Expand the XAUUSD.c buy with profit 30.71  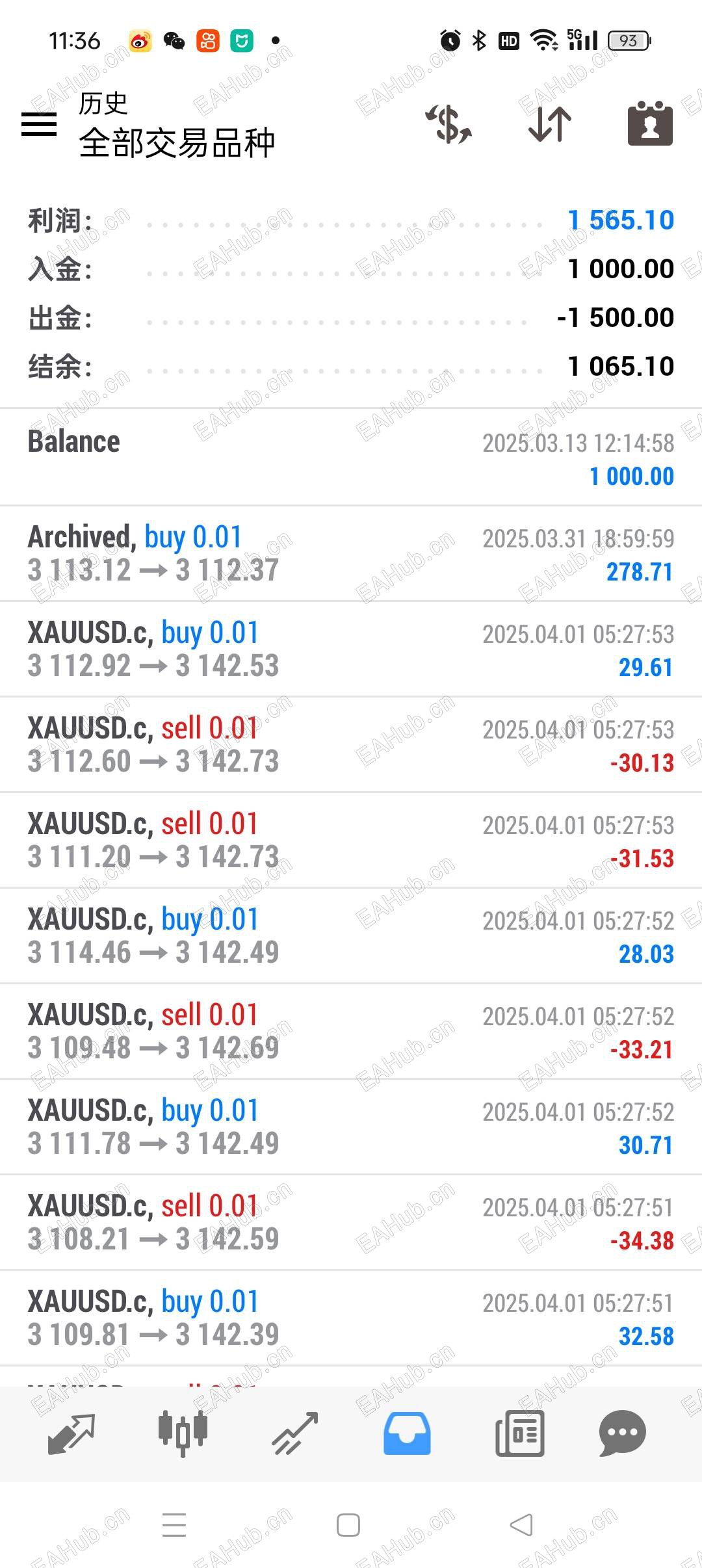351,1127
